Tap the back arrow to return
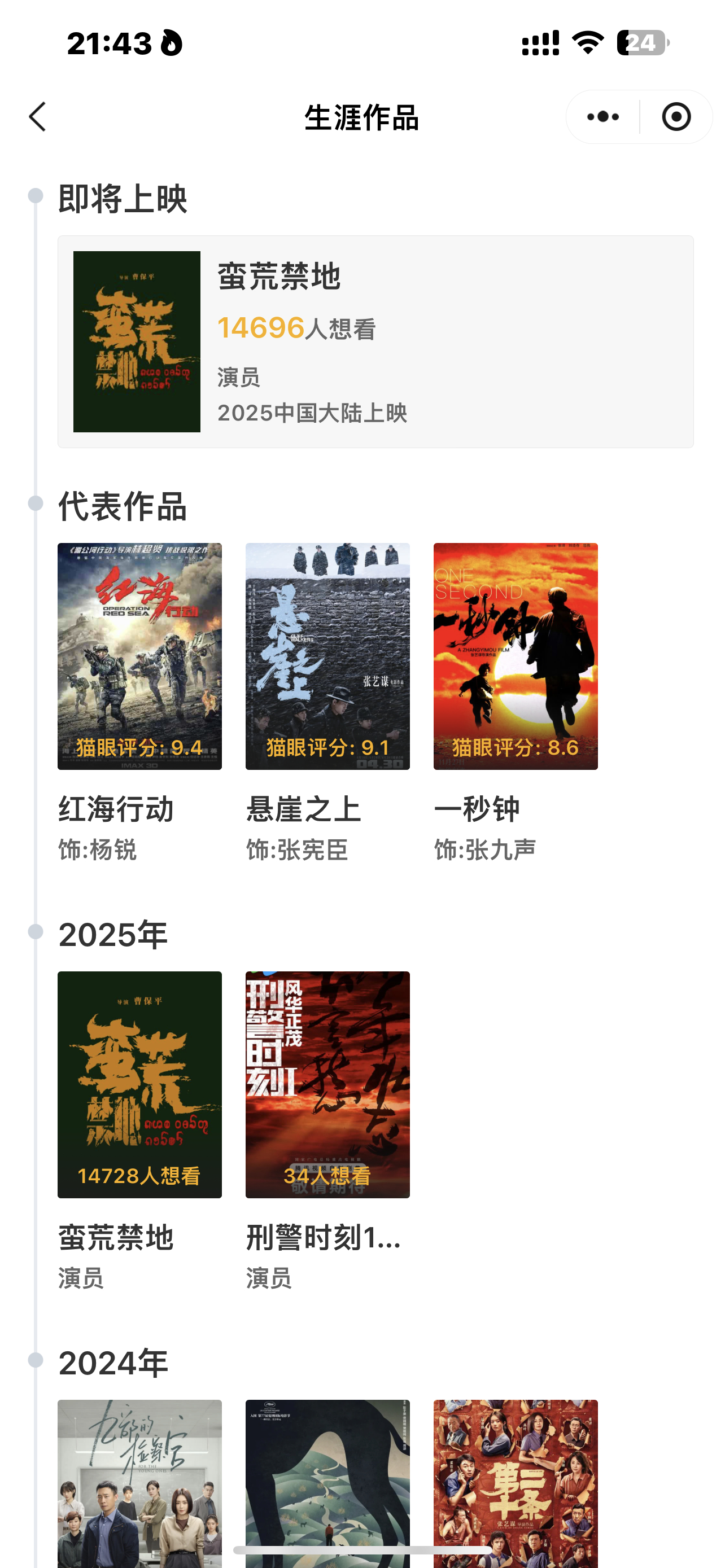 pyautogui.click(x=37, y=117)
